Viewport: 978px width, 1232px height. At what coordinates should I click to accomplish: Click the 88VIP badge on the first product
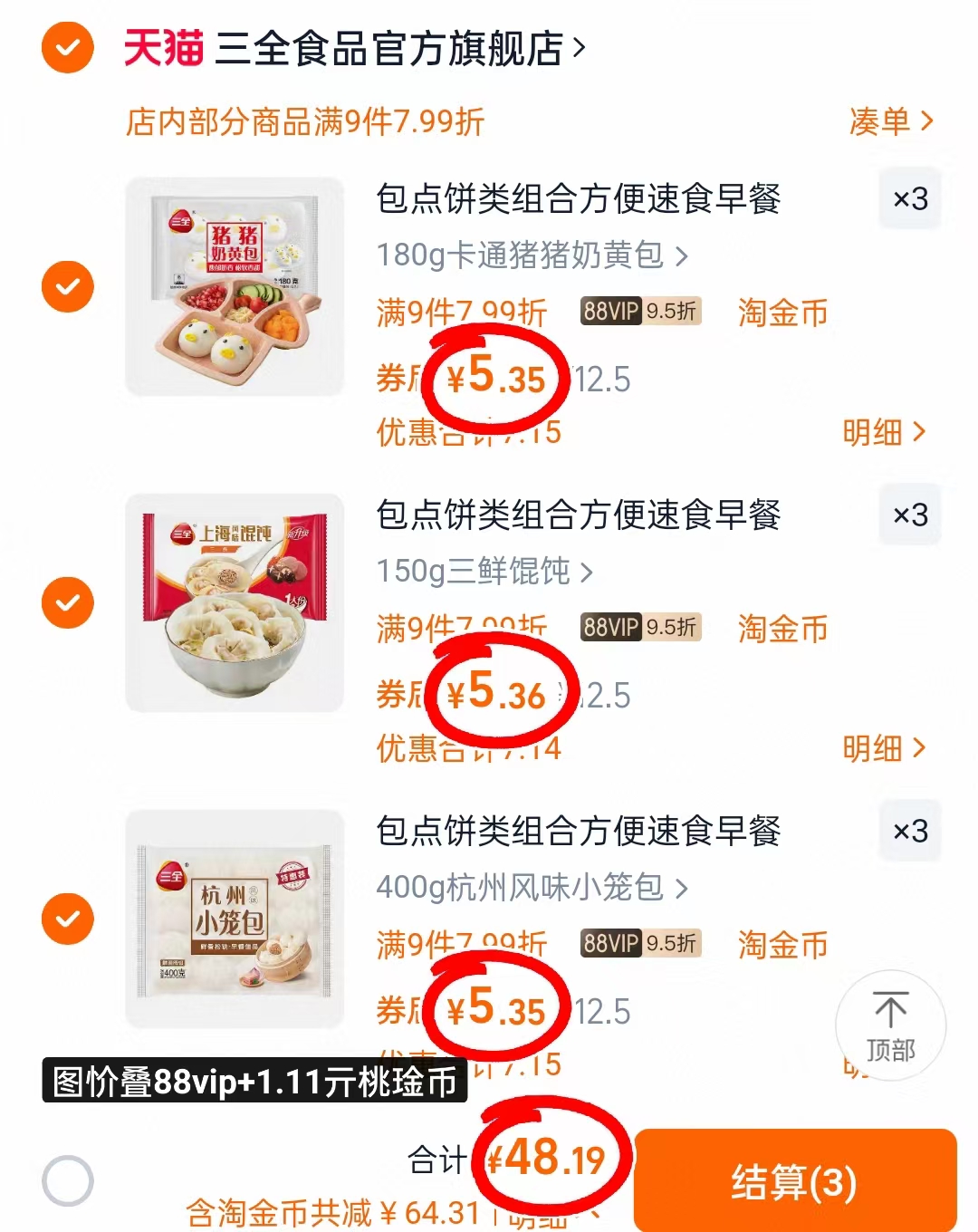coord(639,312)
